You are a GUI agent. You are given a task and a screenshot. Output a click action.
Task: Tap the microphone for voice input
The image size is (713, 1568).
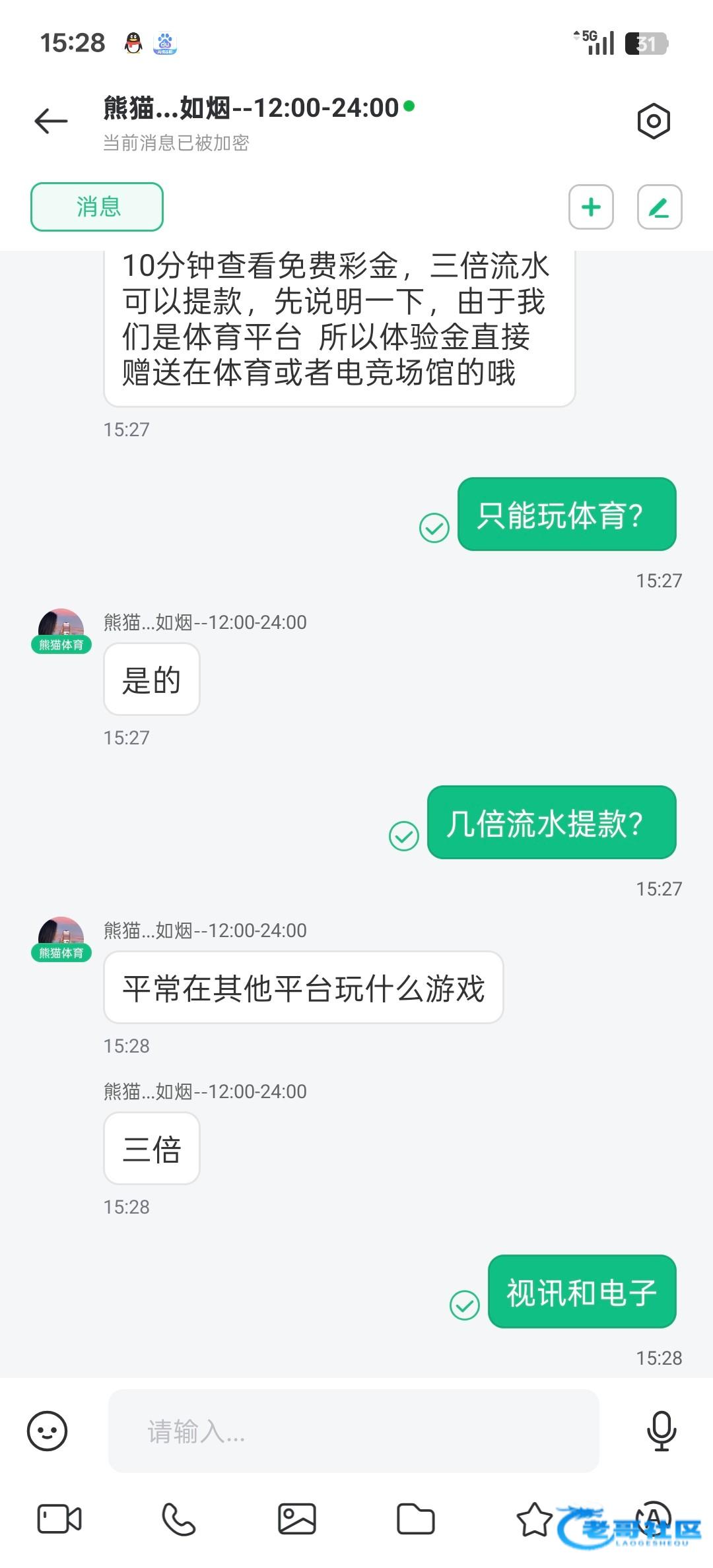661,1431
